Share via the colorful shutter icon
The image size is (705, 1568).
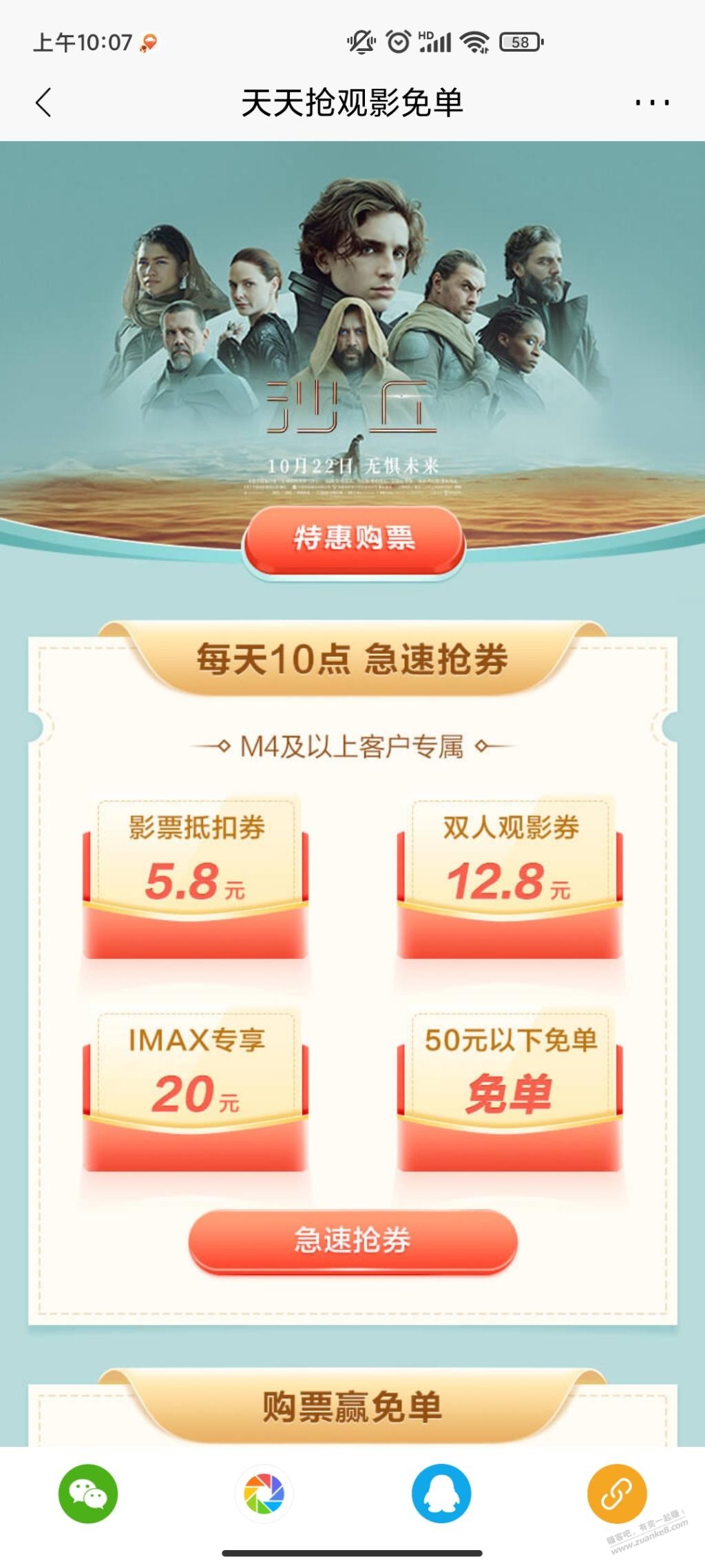[x=264, y=1493]
